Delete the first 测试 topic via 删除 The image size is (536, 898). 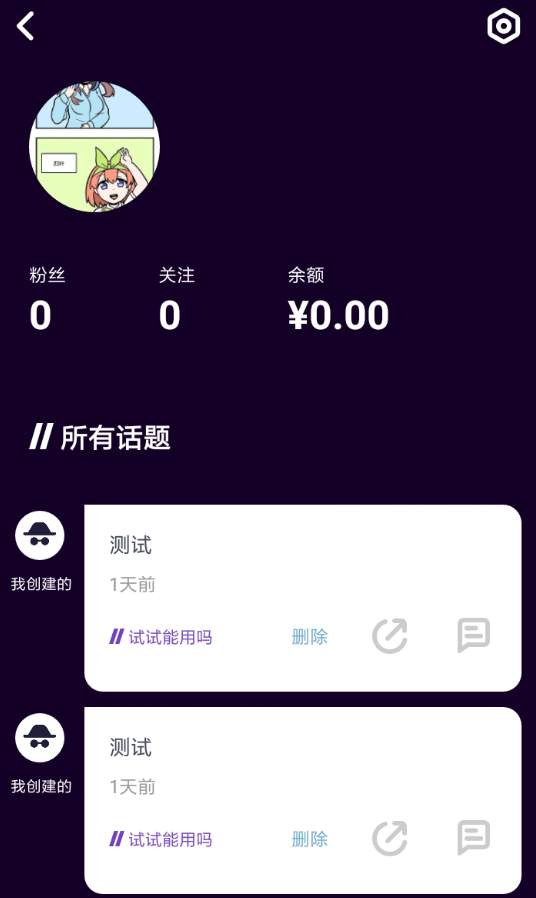pyautogui.click(x=310, y=636)
